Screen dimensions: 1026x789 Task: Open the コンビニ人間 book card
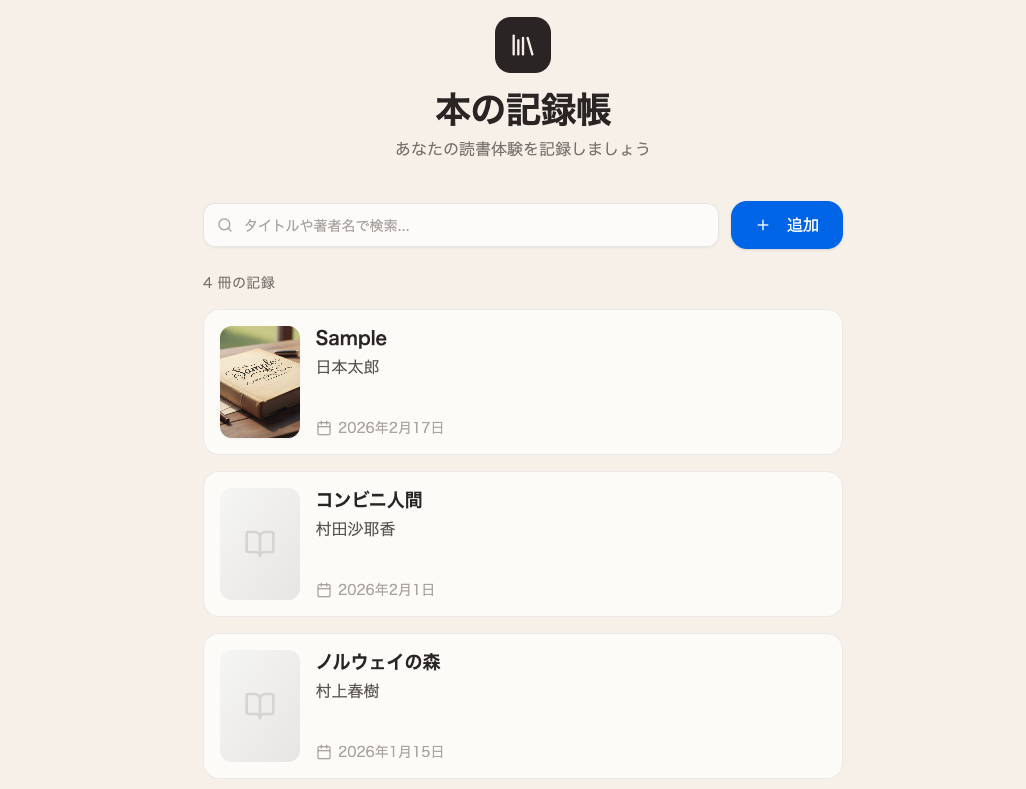(x=522, y=543)
